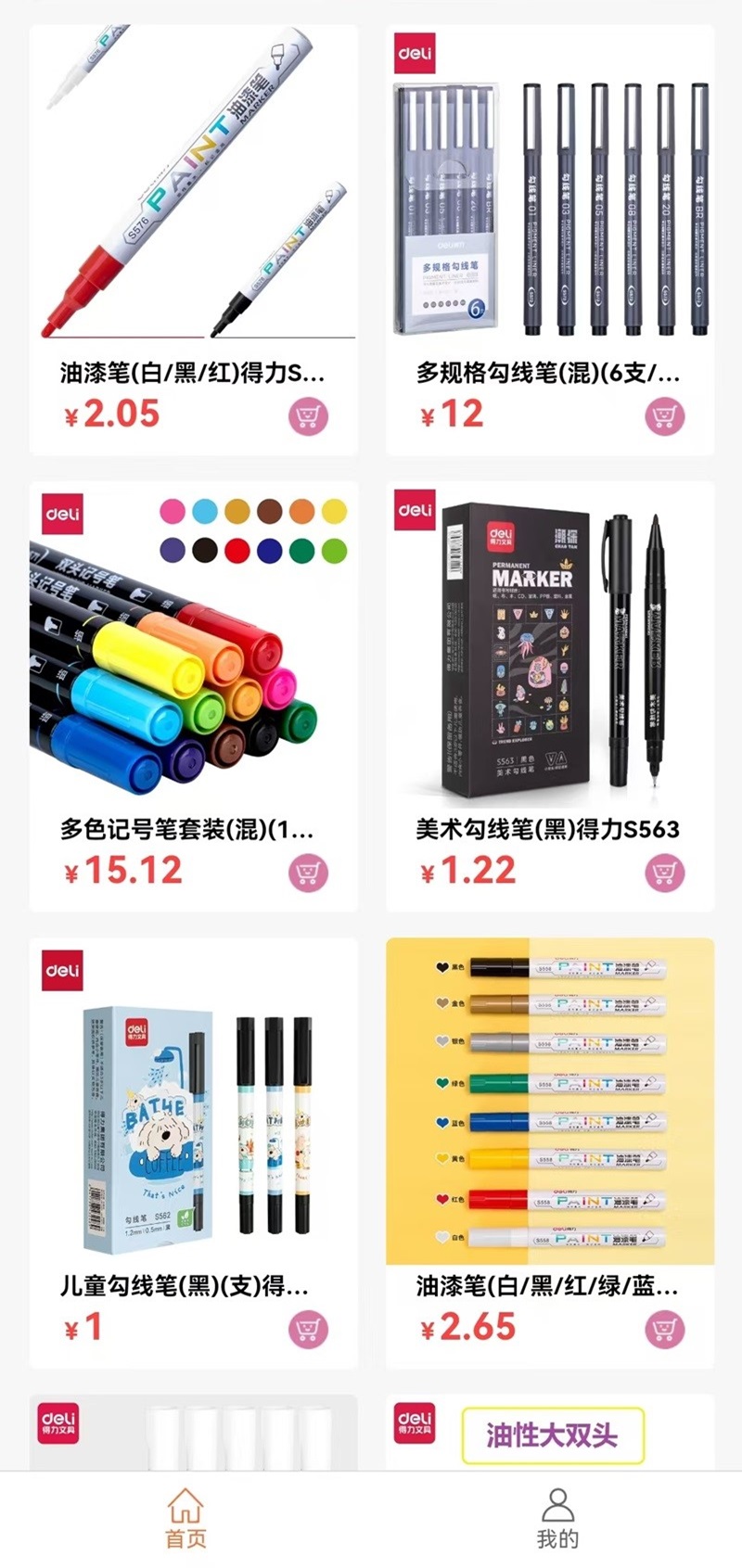This screenshot has width=742, height=1568.
Task: Open the 油性大双头 product tile
Action: click(550, 1434)
